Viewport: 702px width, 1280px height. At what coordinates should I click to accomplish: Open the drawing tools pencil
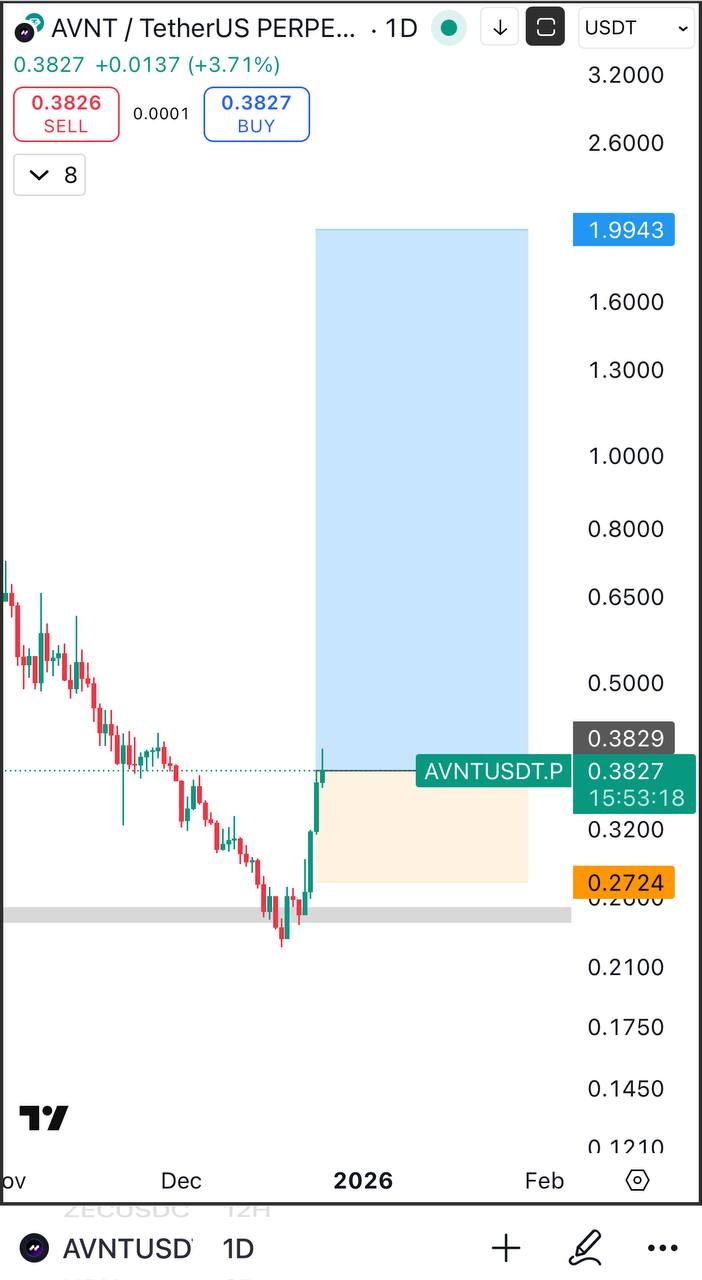click(585, 1248)
